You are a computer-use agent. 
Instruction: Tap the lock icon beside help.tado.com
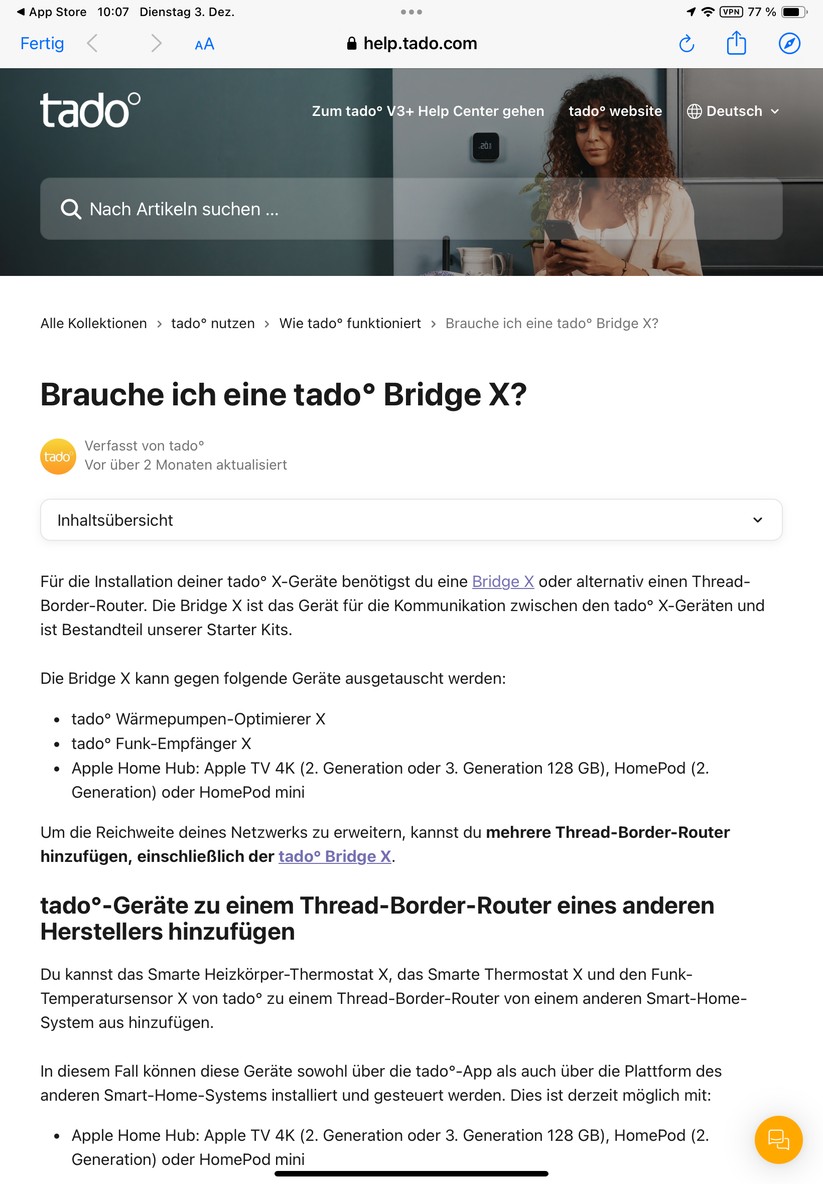coord(352,43)
